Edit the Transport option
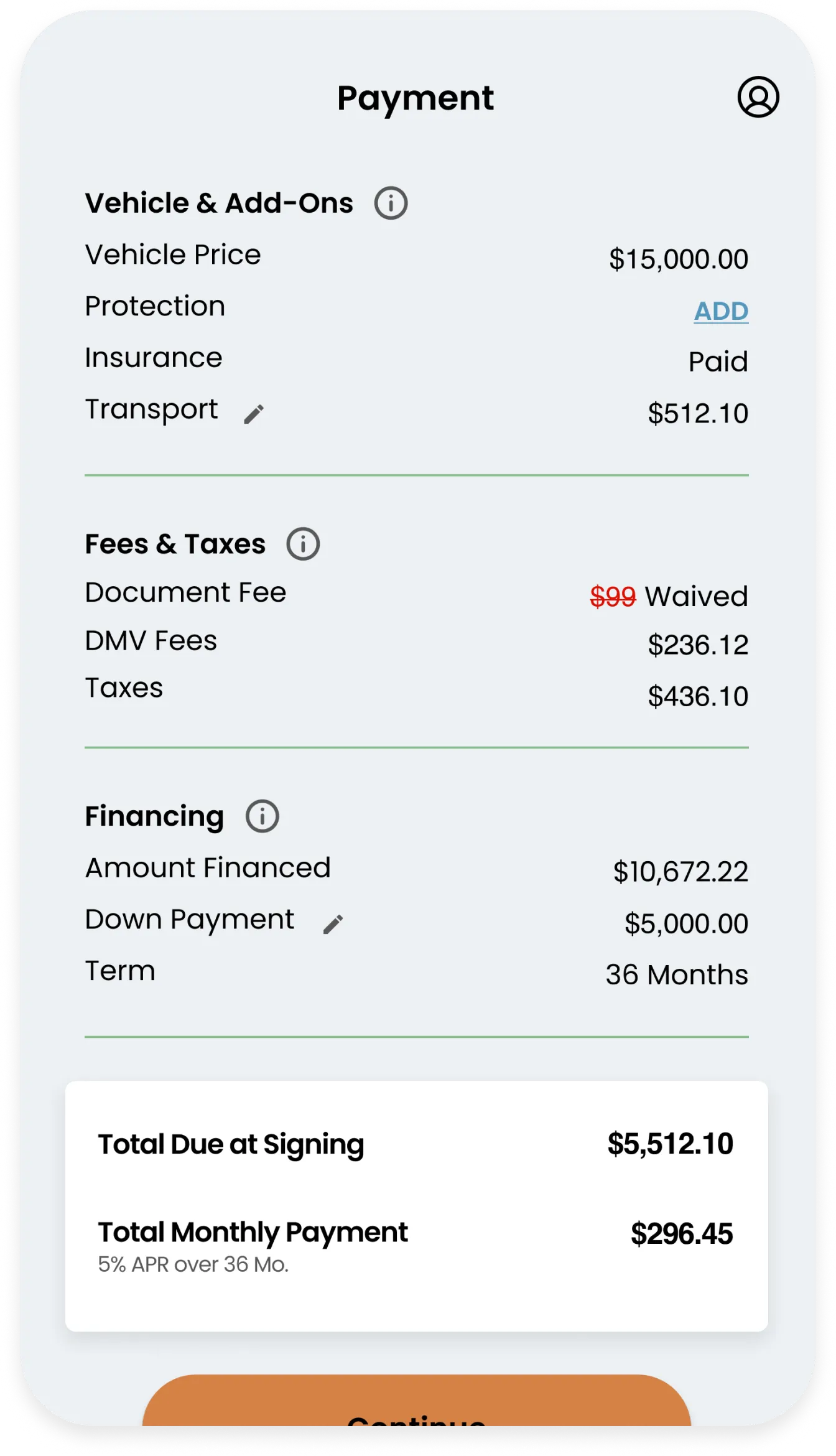The width and height of the screenshot is (836, 1456). tap(254, 414)
